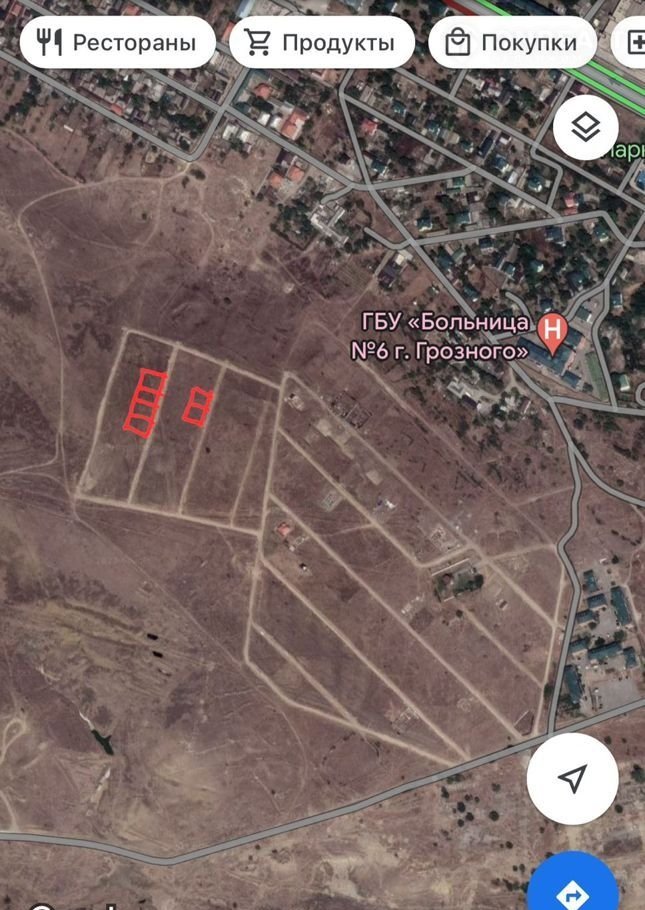This screenshot has width=645, height=910.
Task: Select the Рестораны filter chip
Action: (x=117, y=43)
